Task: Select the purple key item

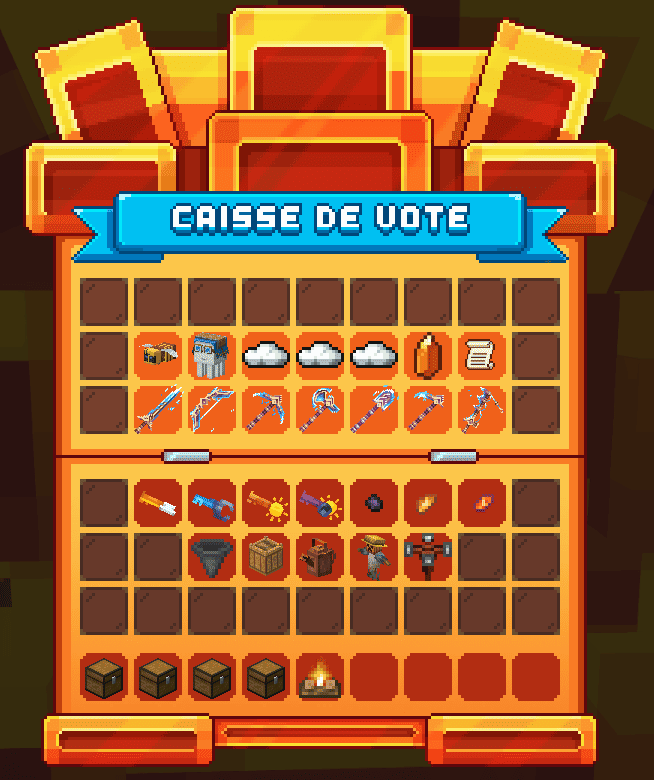Action: 320,502
